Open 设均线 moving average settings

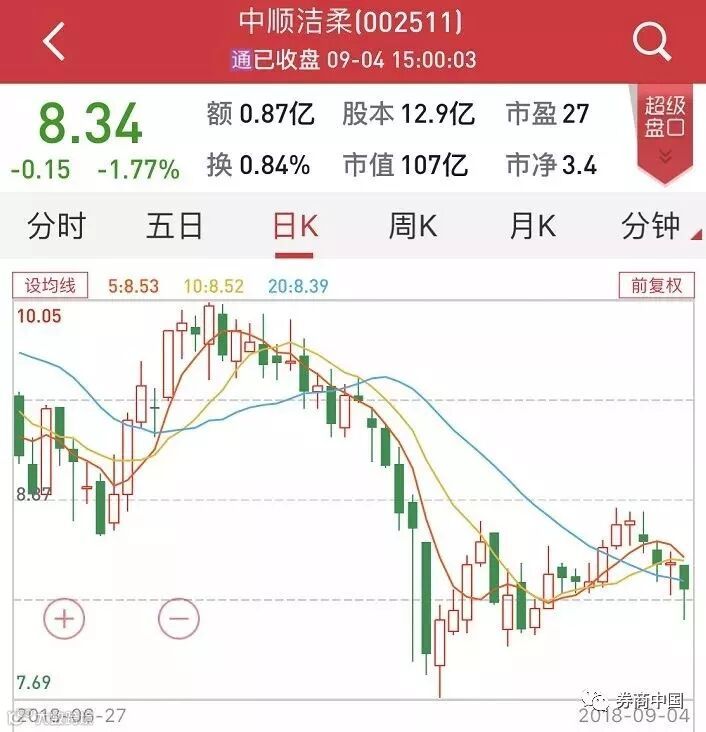[x=50, y=285]
